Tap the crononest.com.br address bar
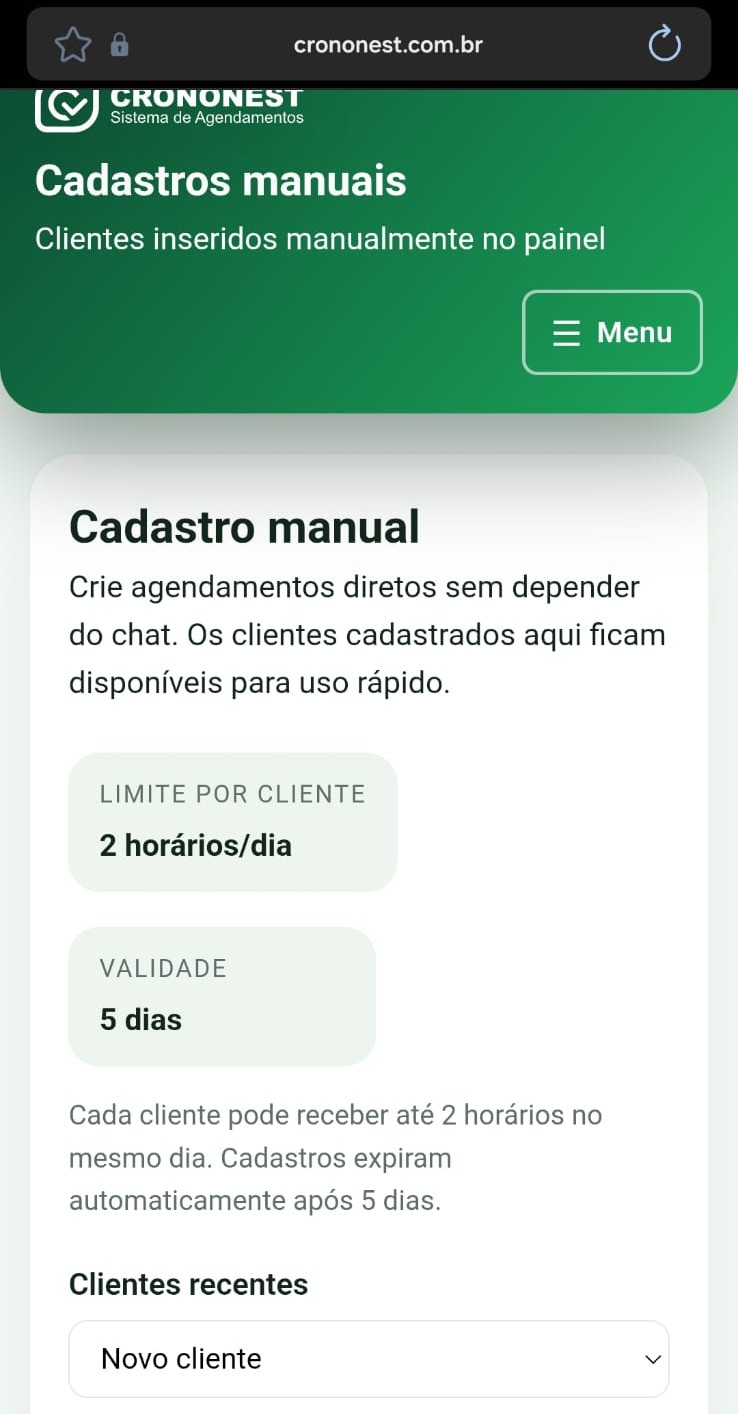Viewport: 738px width, 1414px height. click(388, 44)
